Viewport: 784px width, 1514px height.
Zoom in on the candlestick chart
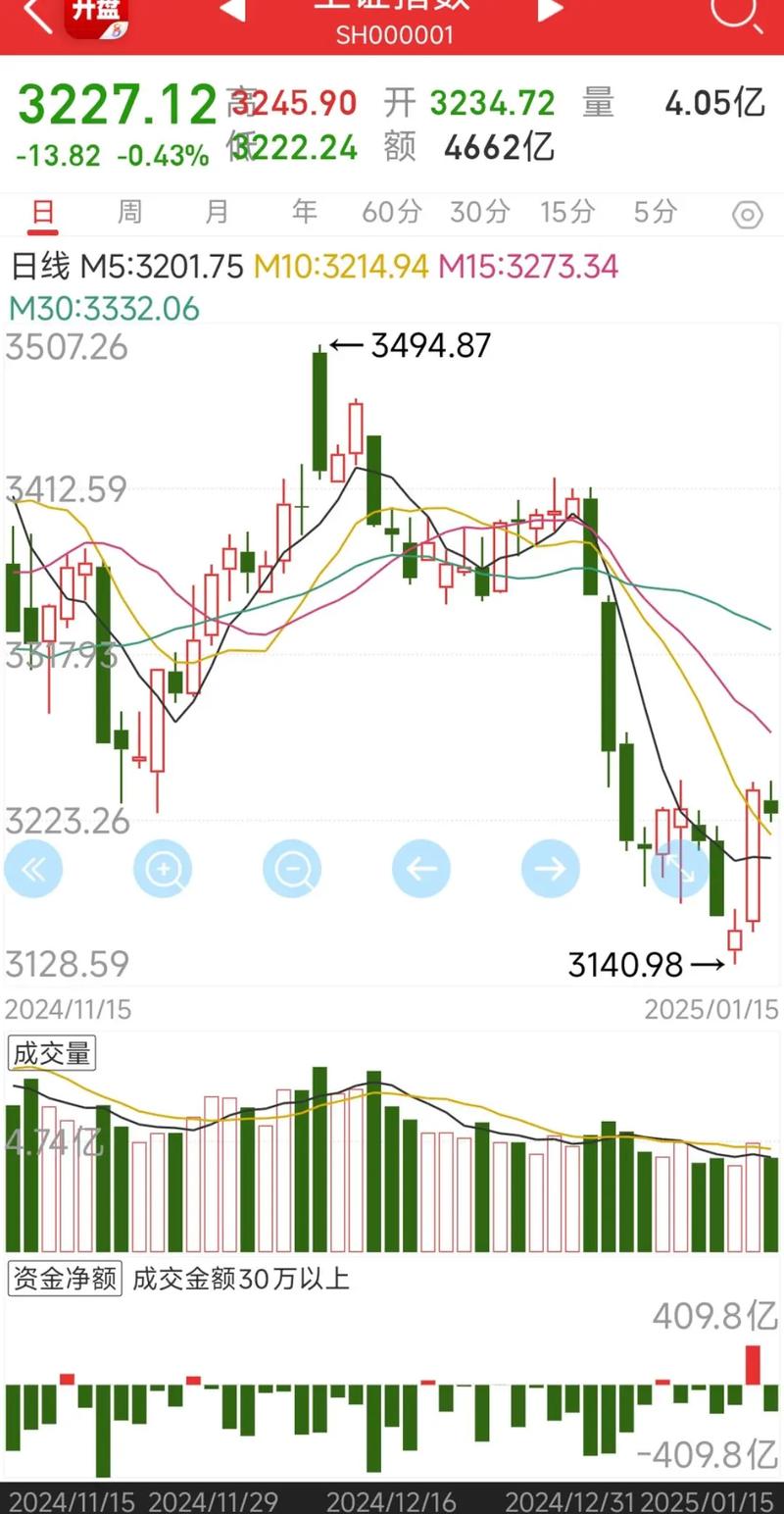(x=163, y=869)
